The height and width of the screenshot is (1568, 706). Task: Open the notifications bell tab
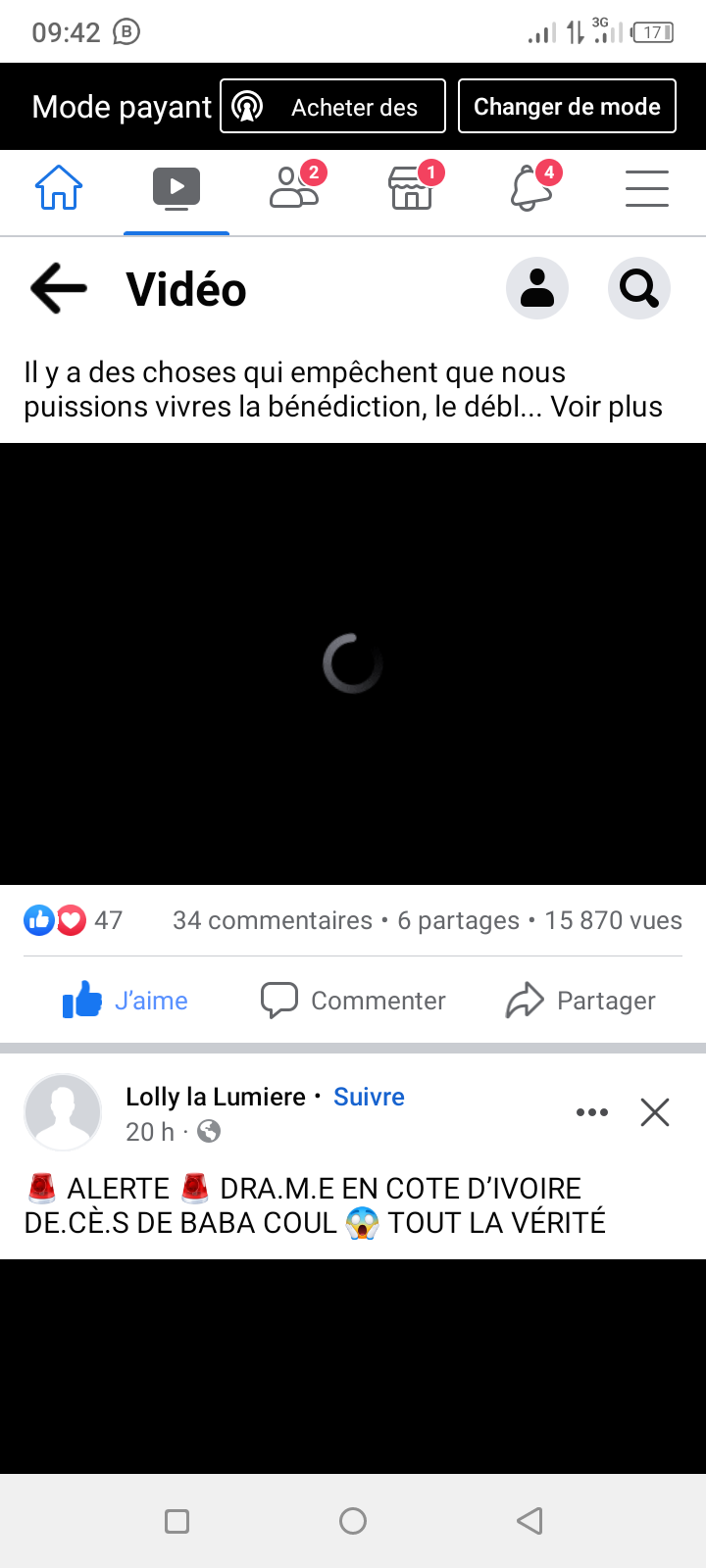530,187
